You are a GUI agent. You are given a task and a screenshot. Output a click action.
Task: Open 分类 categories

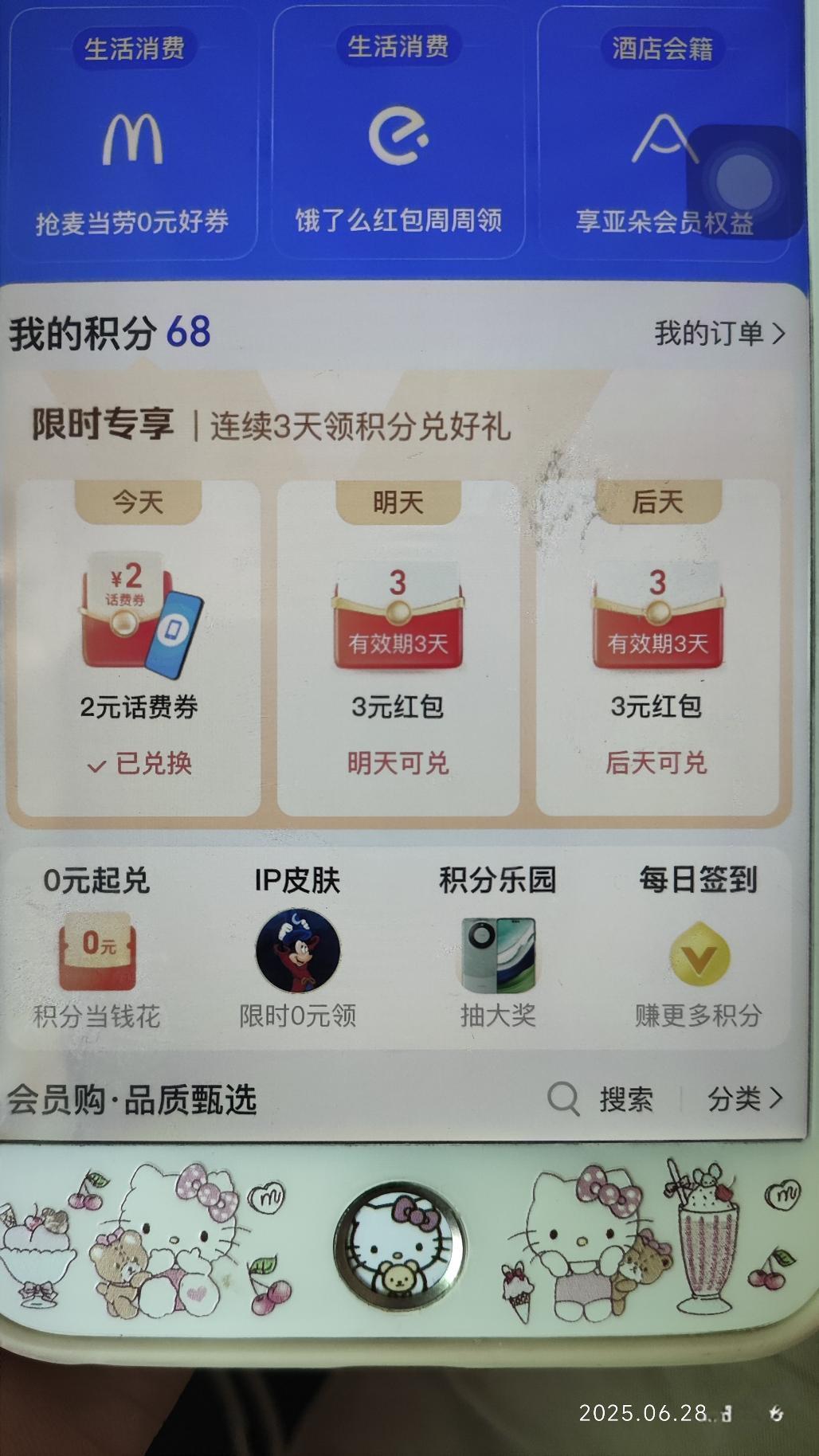point(745,1099)
